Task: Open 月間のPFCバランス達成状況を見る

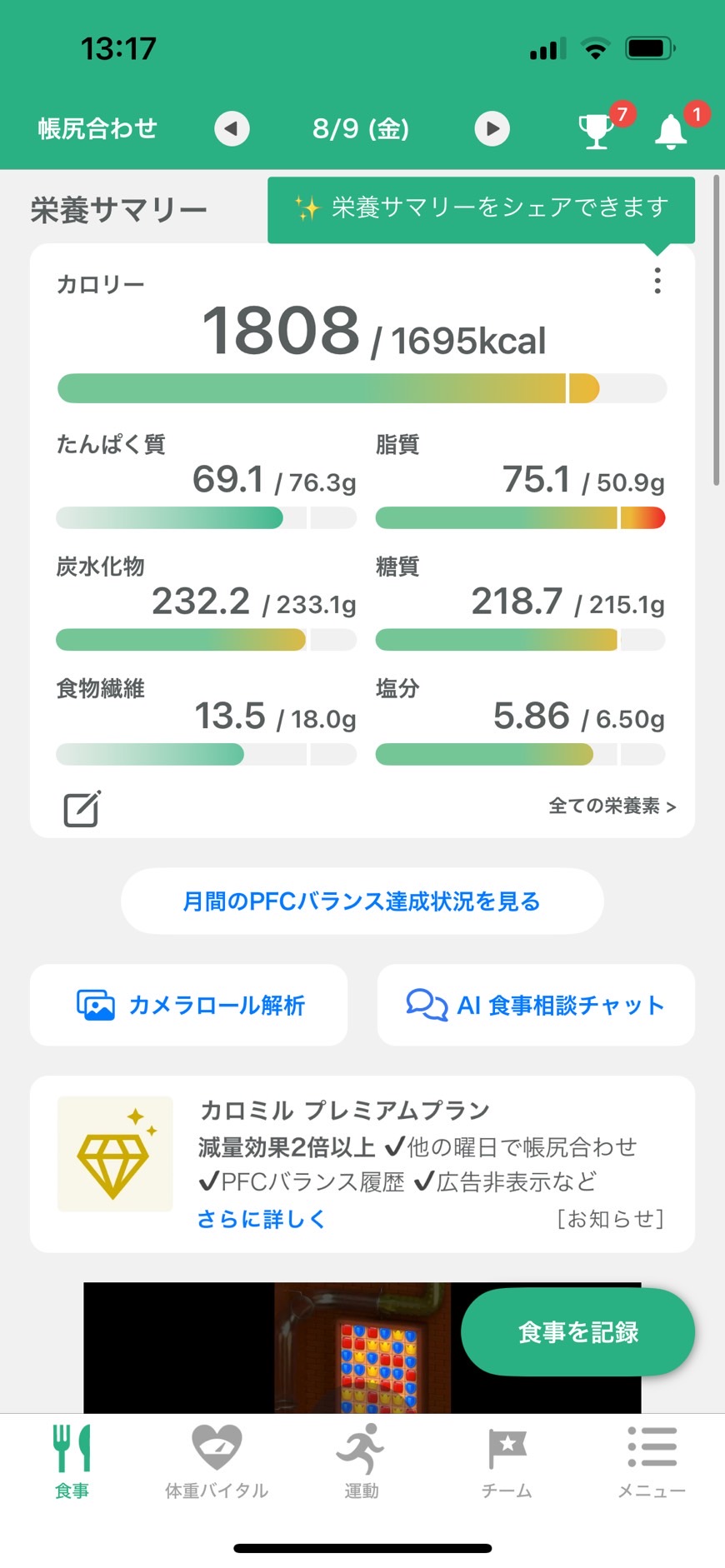Action: point(362,901)
